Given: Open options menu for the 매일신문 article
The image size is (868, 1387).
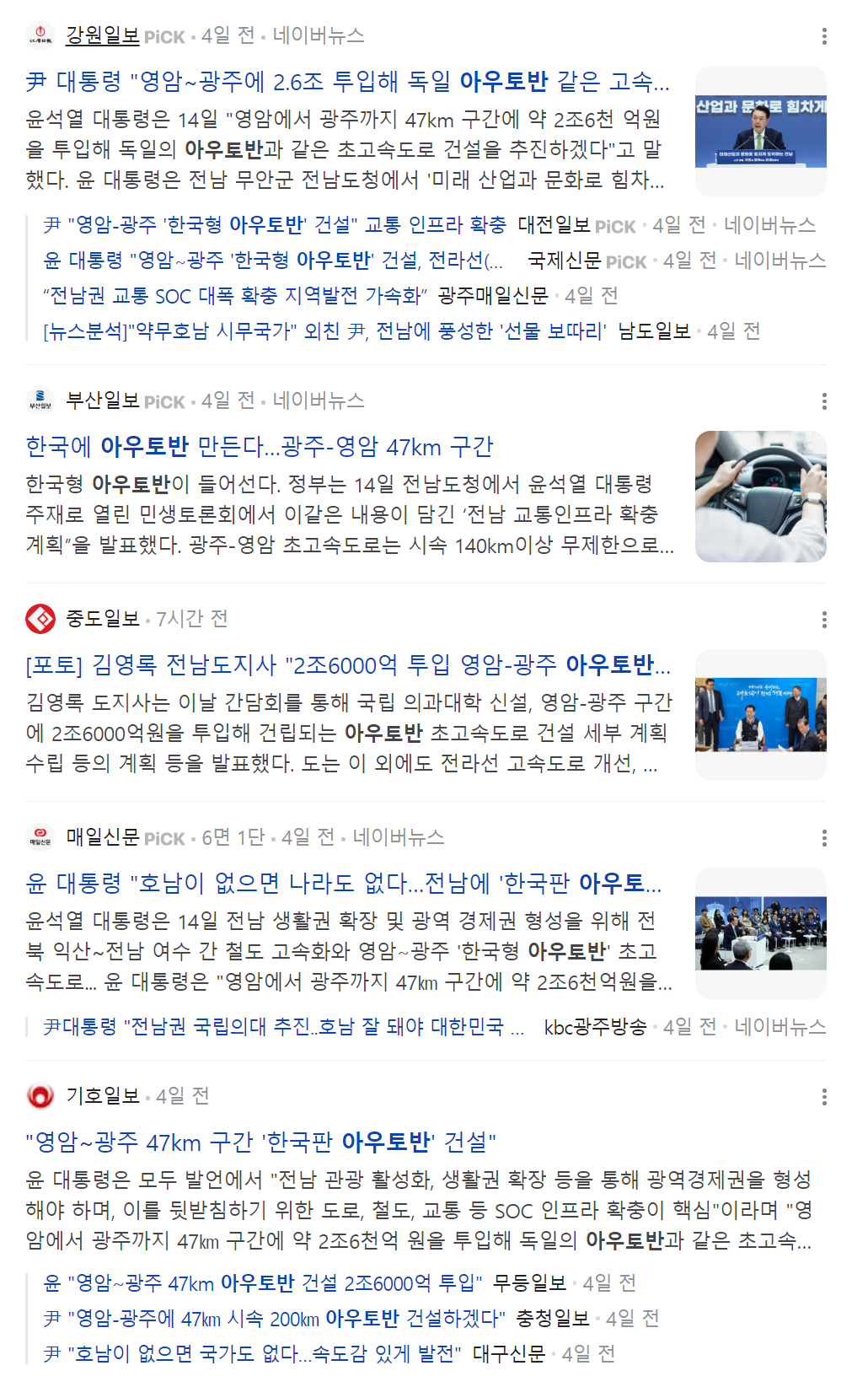Looking at the screenshot, I should pyautogui.click(x=823, y=838).
